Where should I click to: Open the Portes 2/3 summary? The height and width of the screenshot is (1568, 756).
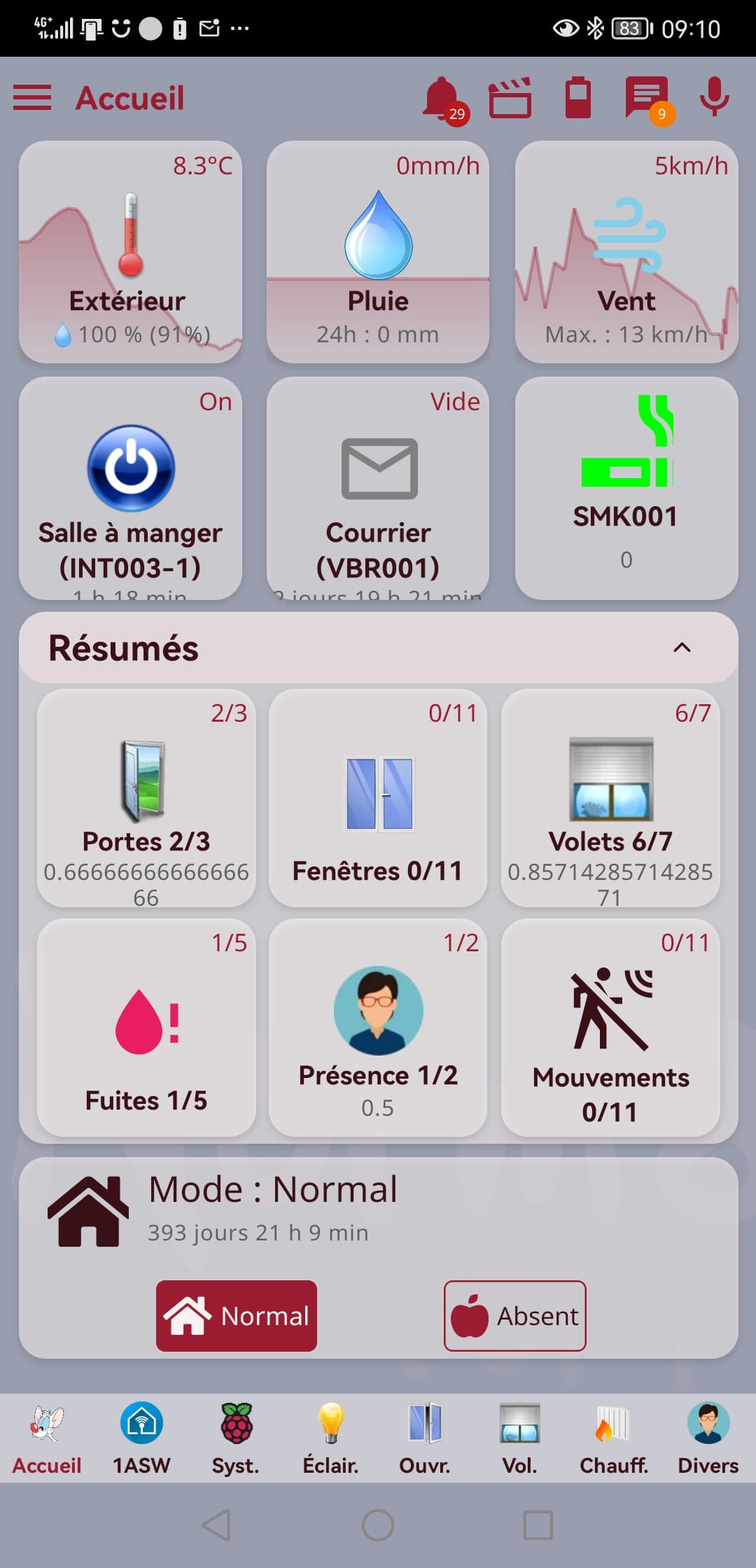146,798
